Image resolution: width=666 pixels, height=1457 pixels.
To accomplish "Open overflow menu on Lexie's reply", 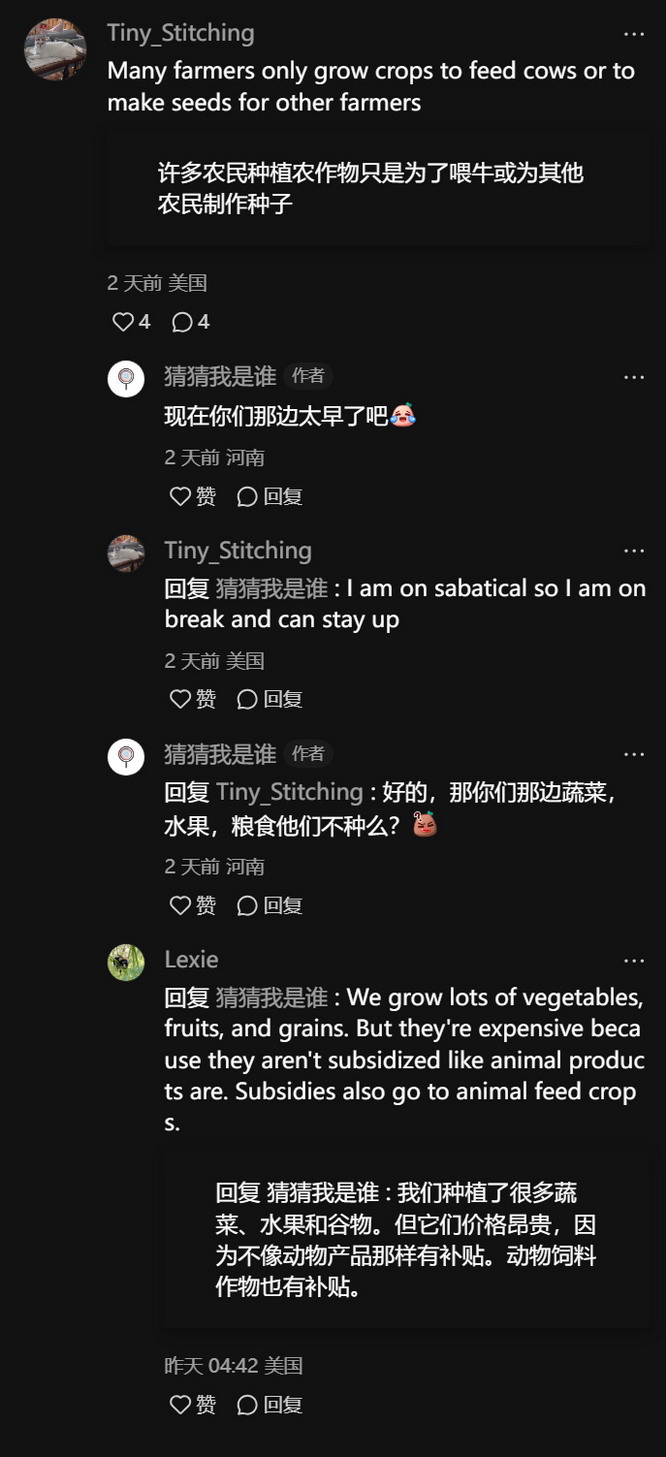I will click(x=634, y=961).
